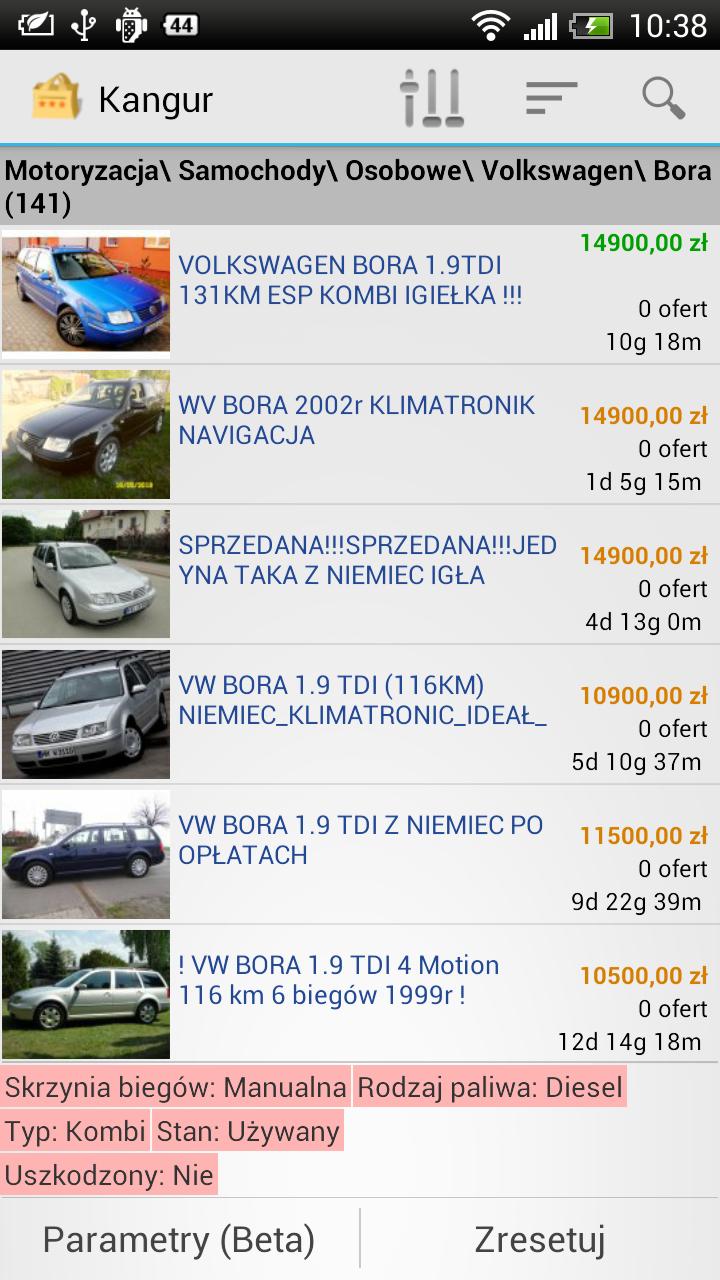
Task: Open the sort options icon
Action: [551, 99]
